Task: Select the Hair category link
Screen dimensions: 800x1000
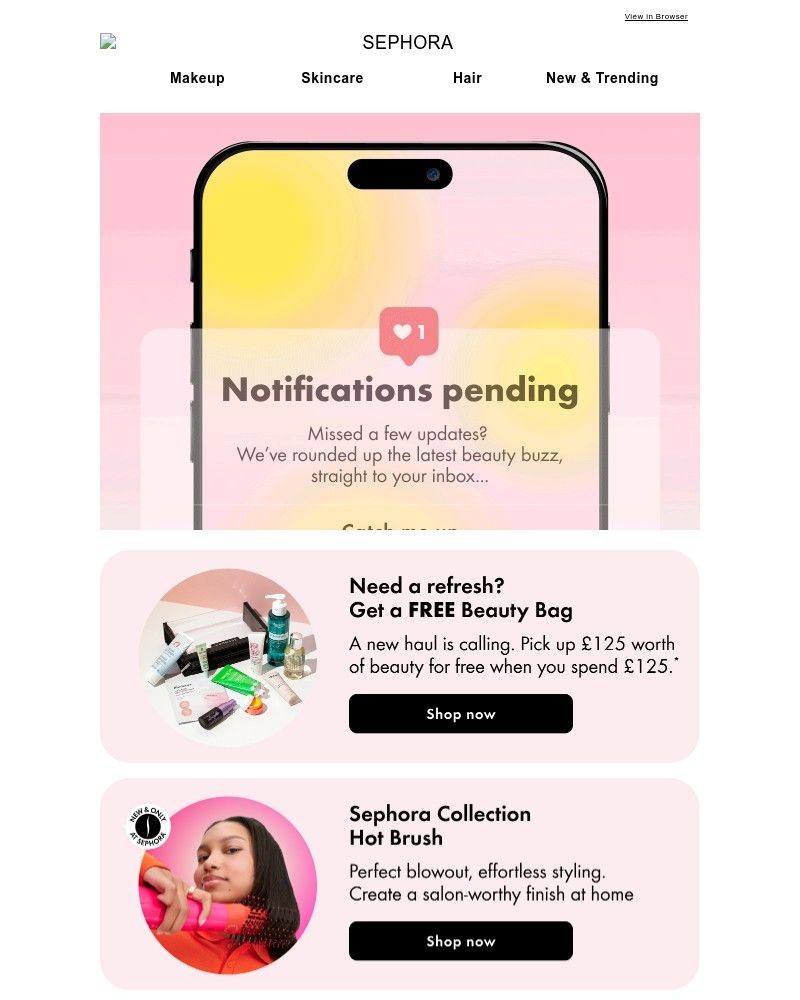Action: coord(467,78)
